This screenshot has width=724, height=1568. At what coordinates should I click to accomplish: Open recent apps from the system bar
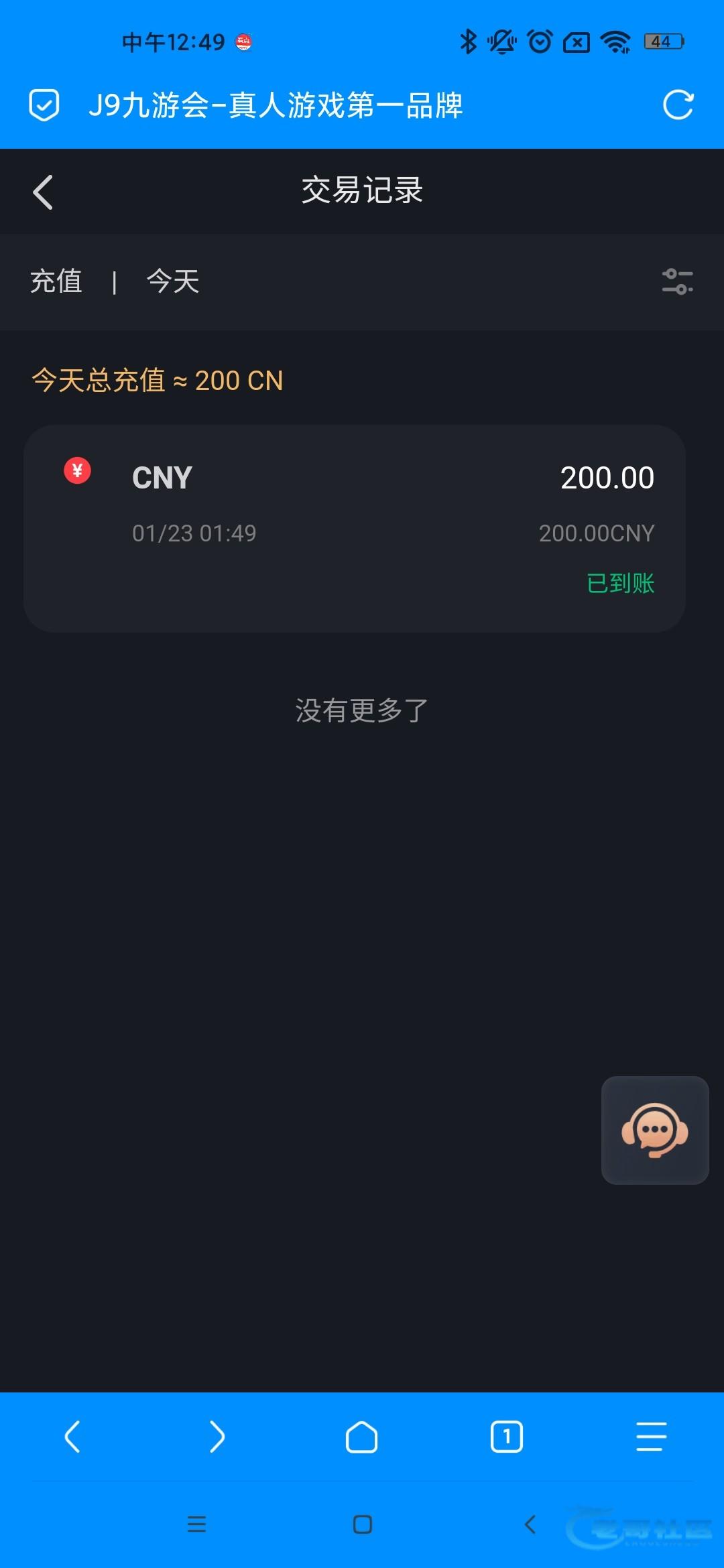click(196, 1524)
